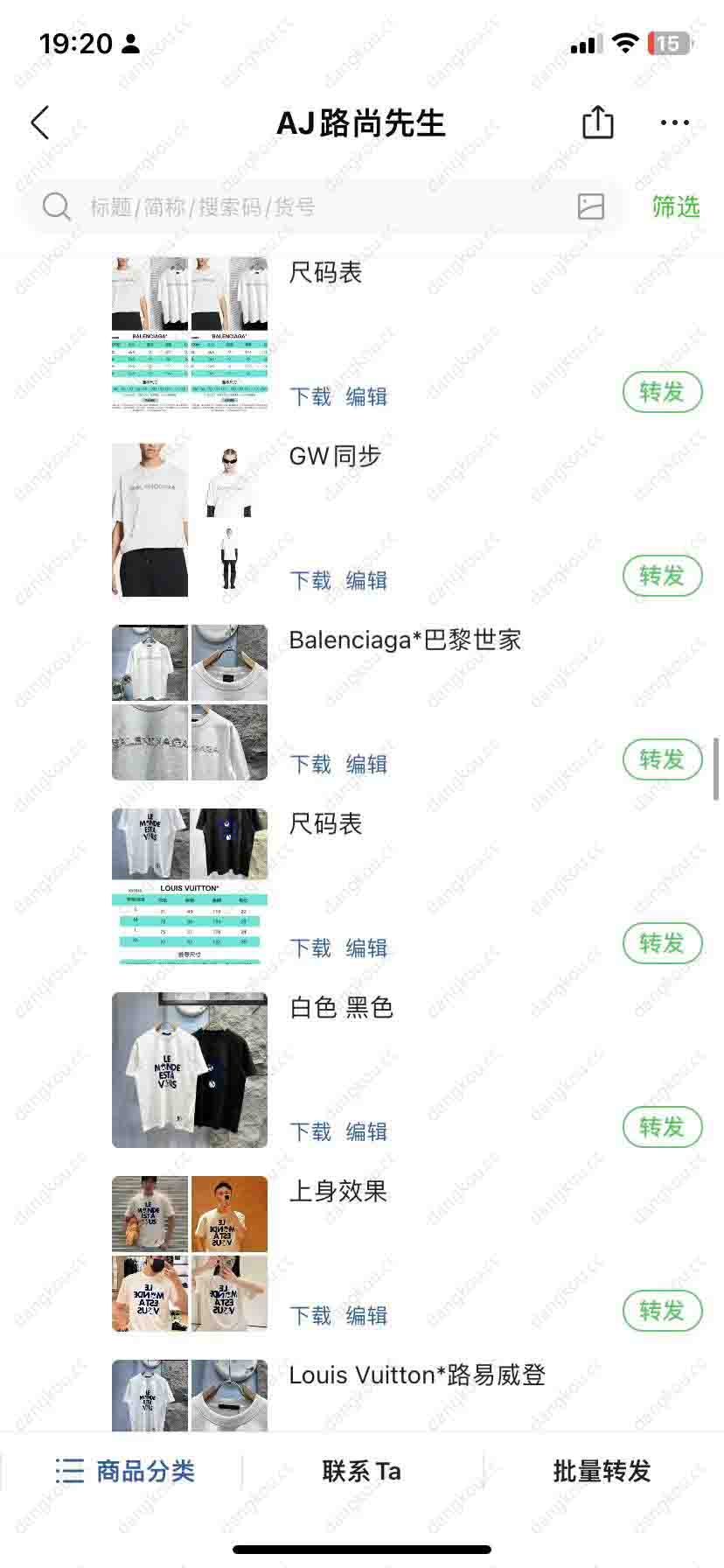Open the Louis Vuitton*路易威登 item

tap(417, 1375)
